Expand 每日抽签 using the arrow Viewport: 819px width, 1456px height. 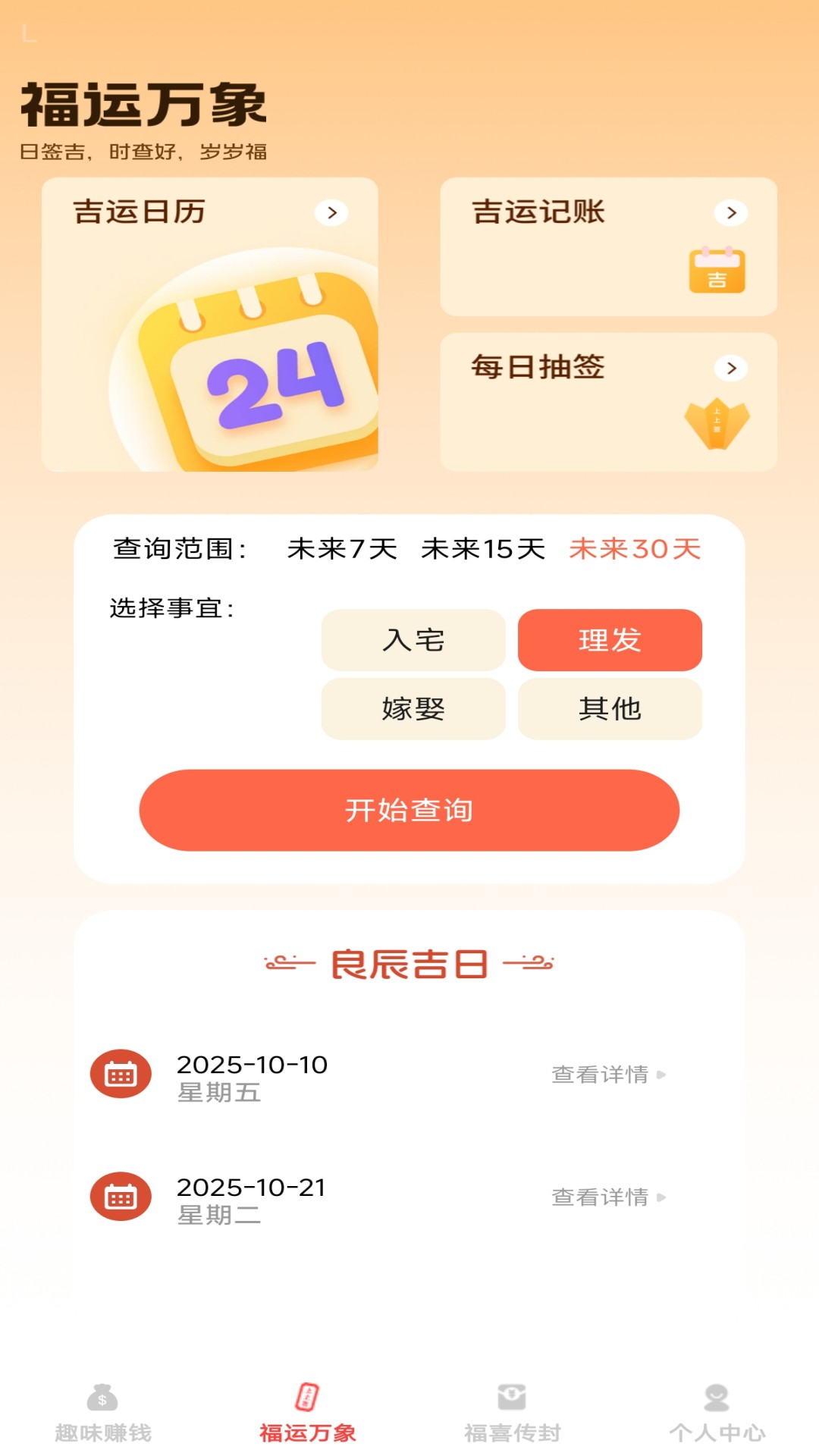click(x=730, y=369)
